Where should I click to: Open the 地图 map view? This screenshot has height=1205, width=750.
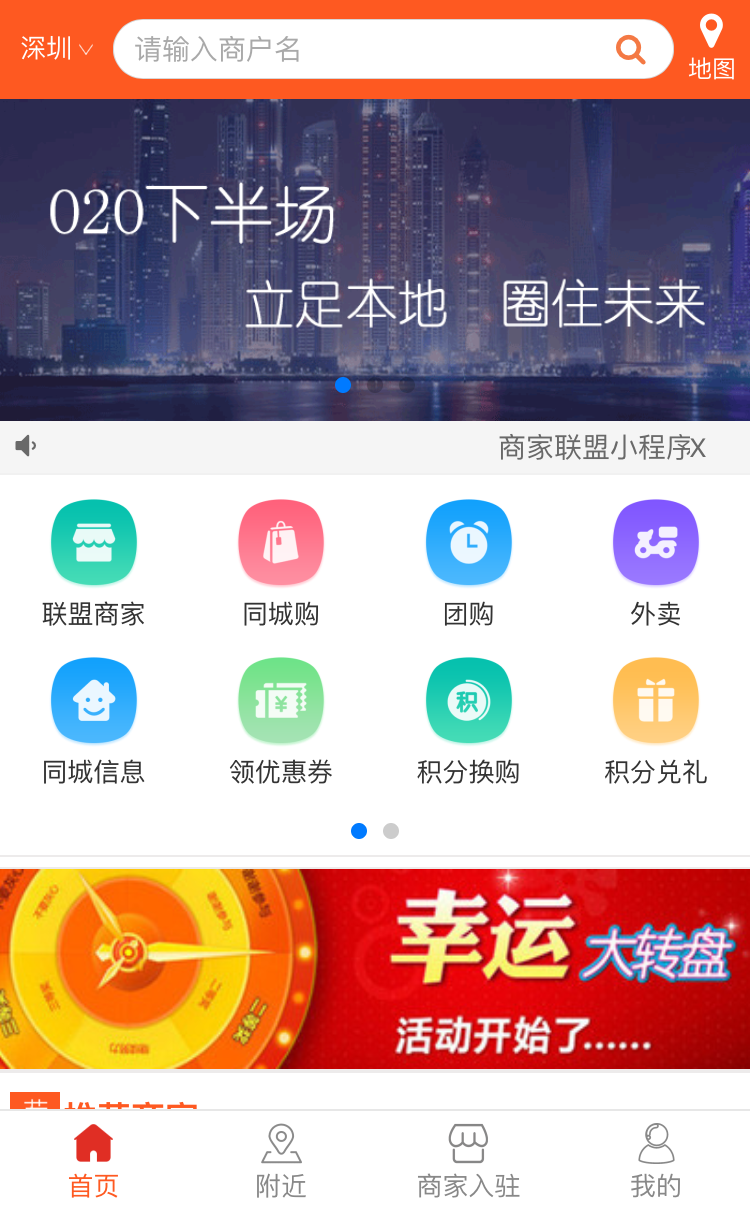[711, 47]
